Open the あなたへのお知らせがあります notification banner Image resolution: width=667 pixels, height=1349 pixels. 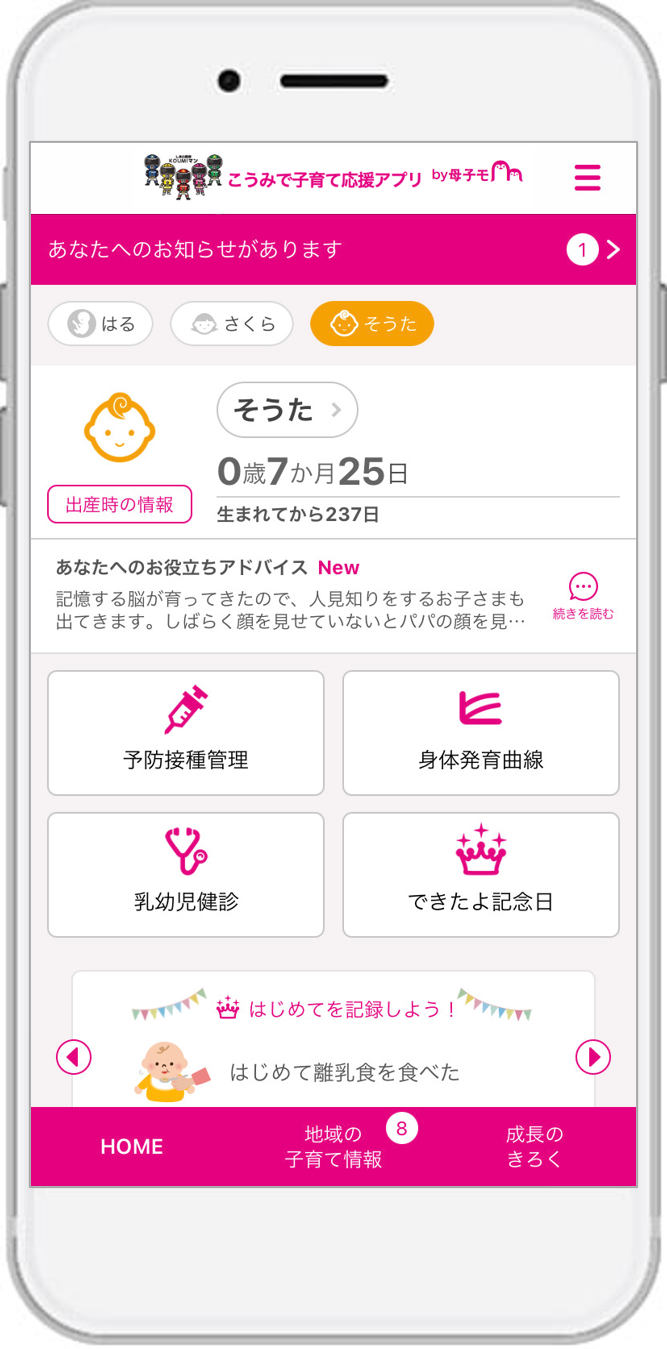[x=333, y=249]
